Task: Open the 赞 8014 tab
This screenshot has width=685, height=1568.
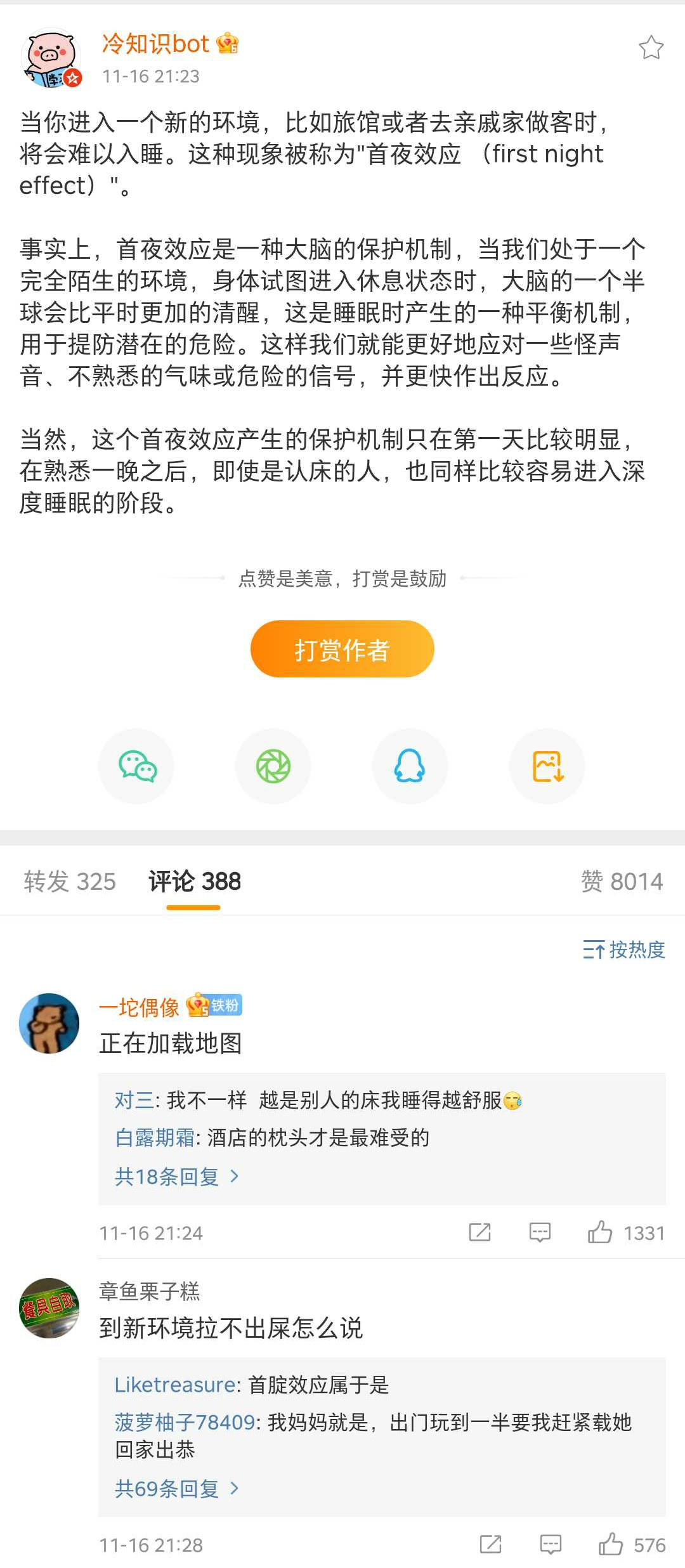Action: (622, 882)
